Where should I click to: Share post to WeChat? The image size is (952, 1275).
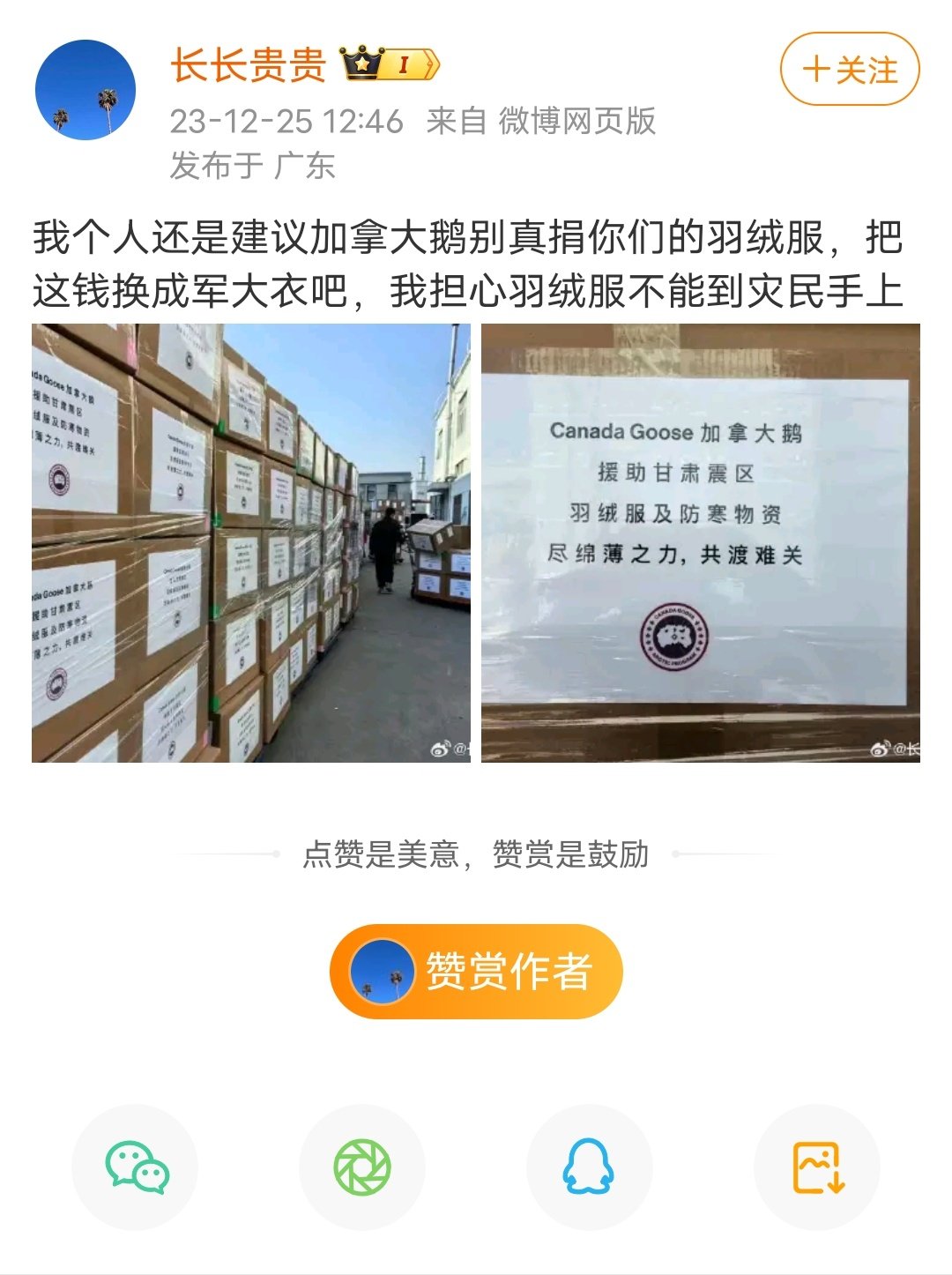pyautogui.click(x=135, y=1167)
